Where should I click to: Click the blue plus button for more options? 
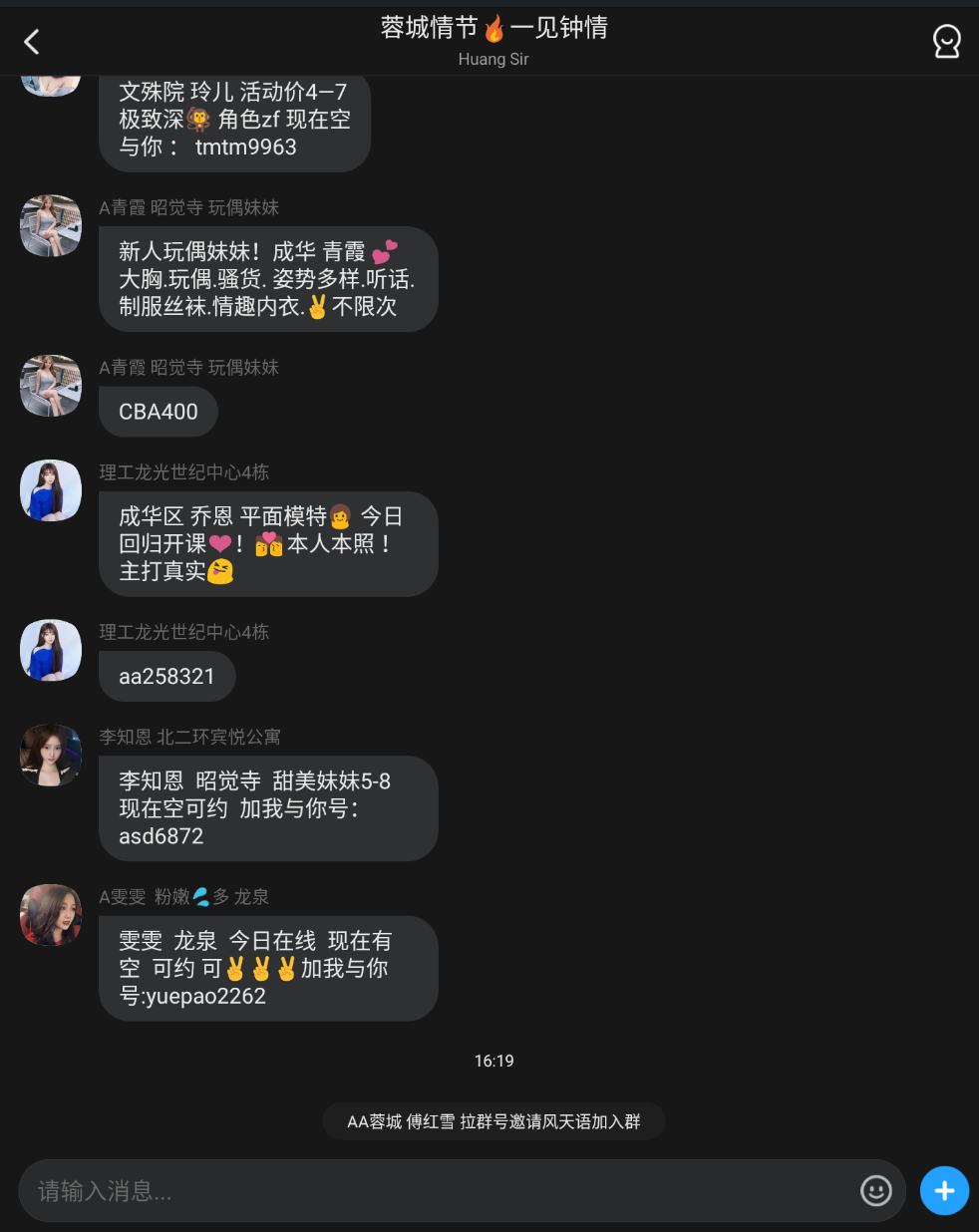click(x=943, y=1190)
